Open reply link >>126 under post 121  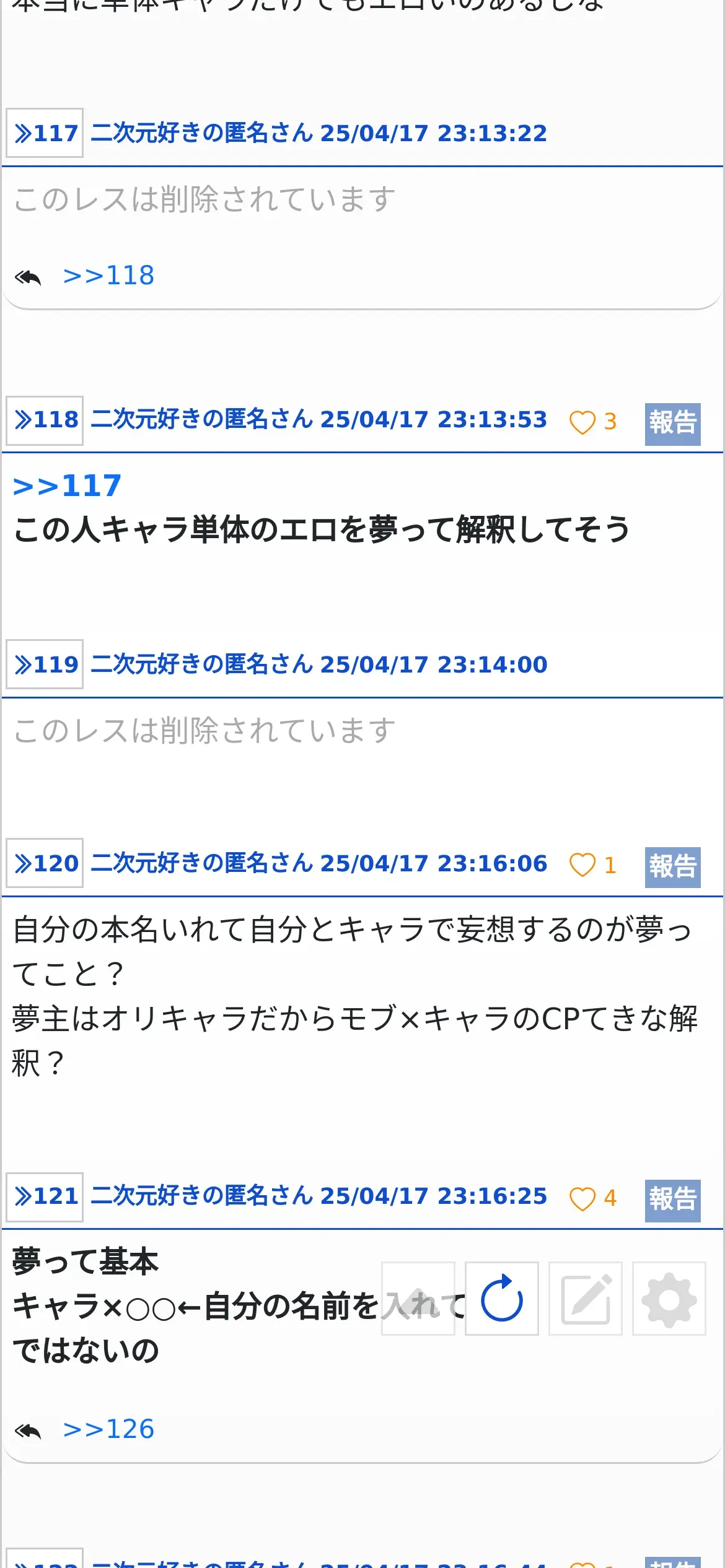[108, 1430]
